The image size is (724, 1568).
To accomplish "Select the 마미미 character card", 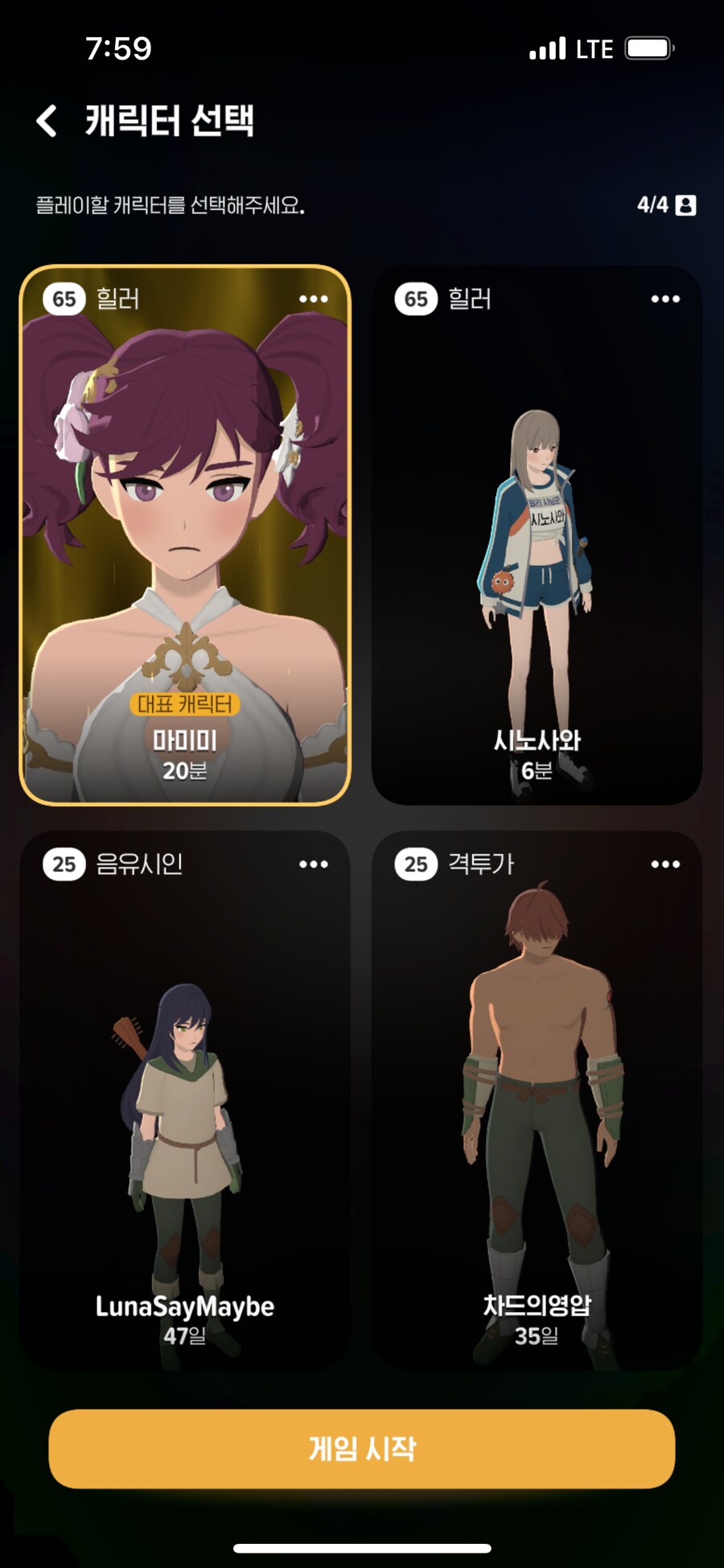I will point(185,535).
